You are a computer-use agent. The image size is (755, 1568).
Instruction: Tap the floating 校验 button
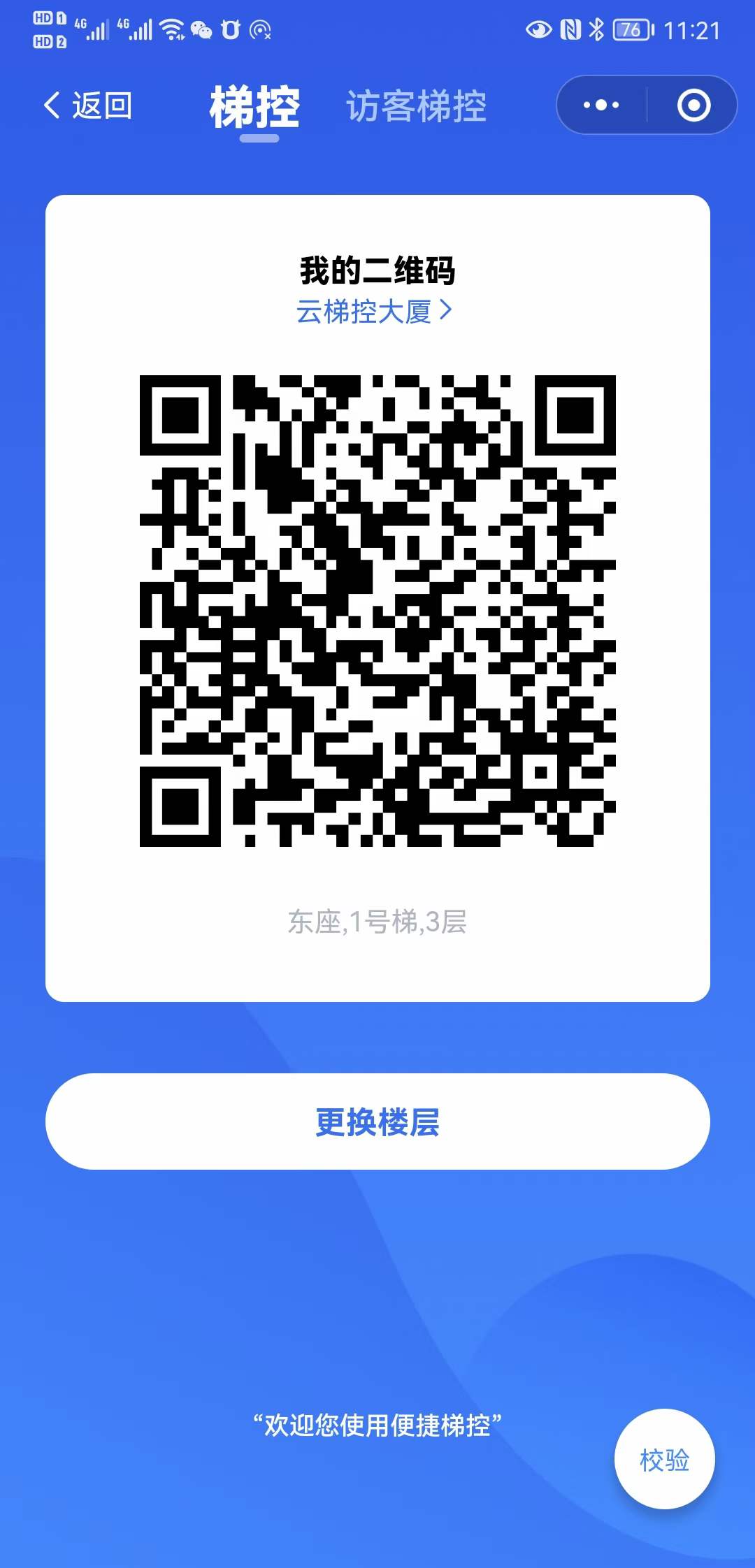(x=664, y=1459)
